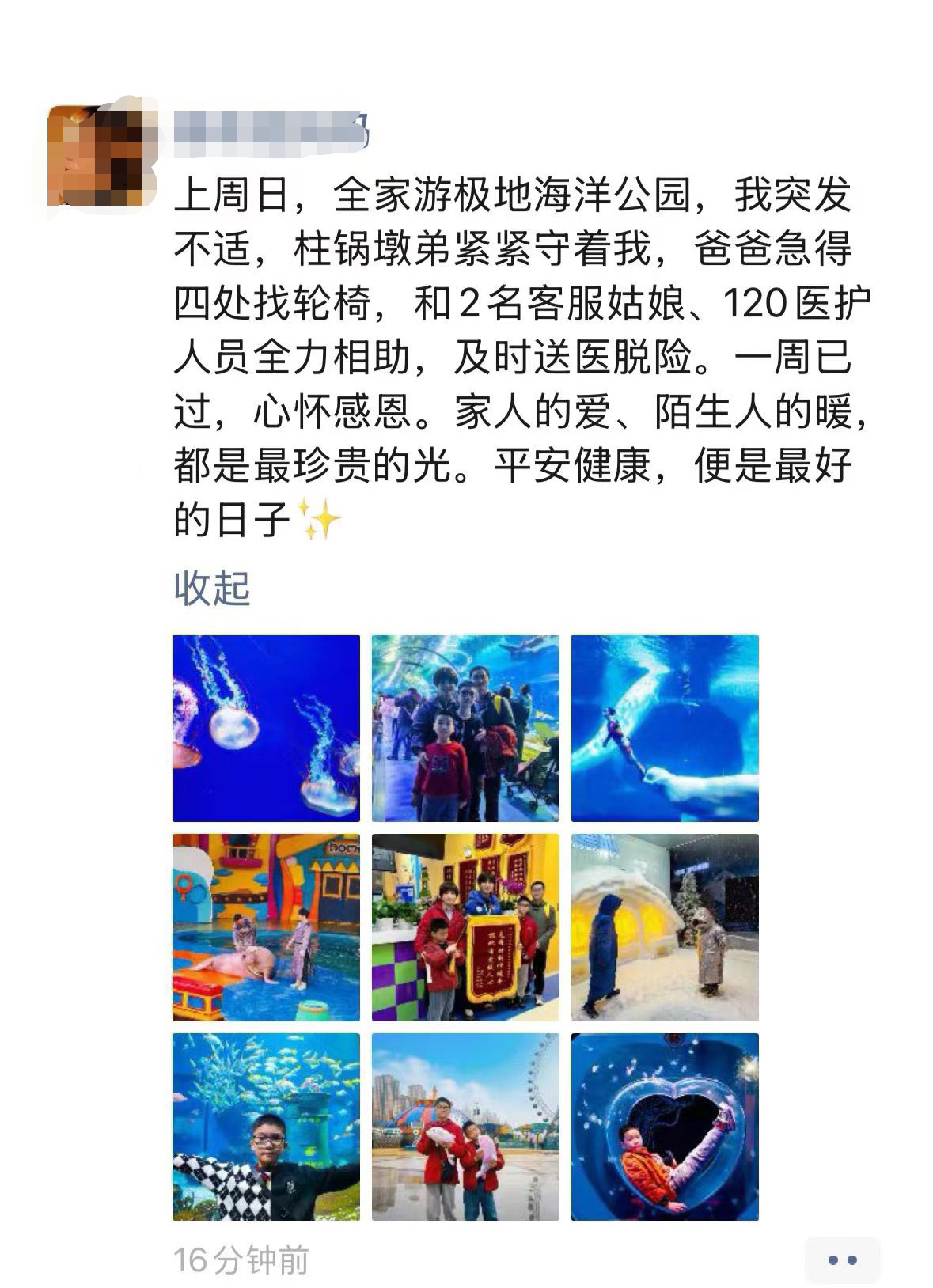
Task: Open the Ferris wheel outdoor photo
Action: [465, 1127]
